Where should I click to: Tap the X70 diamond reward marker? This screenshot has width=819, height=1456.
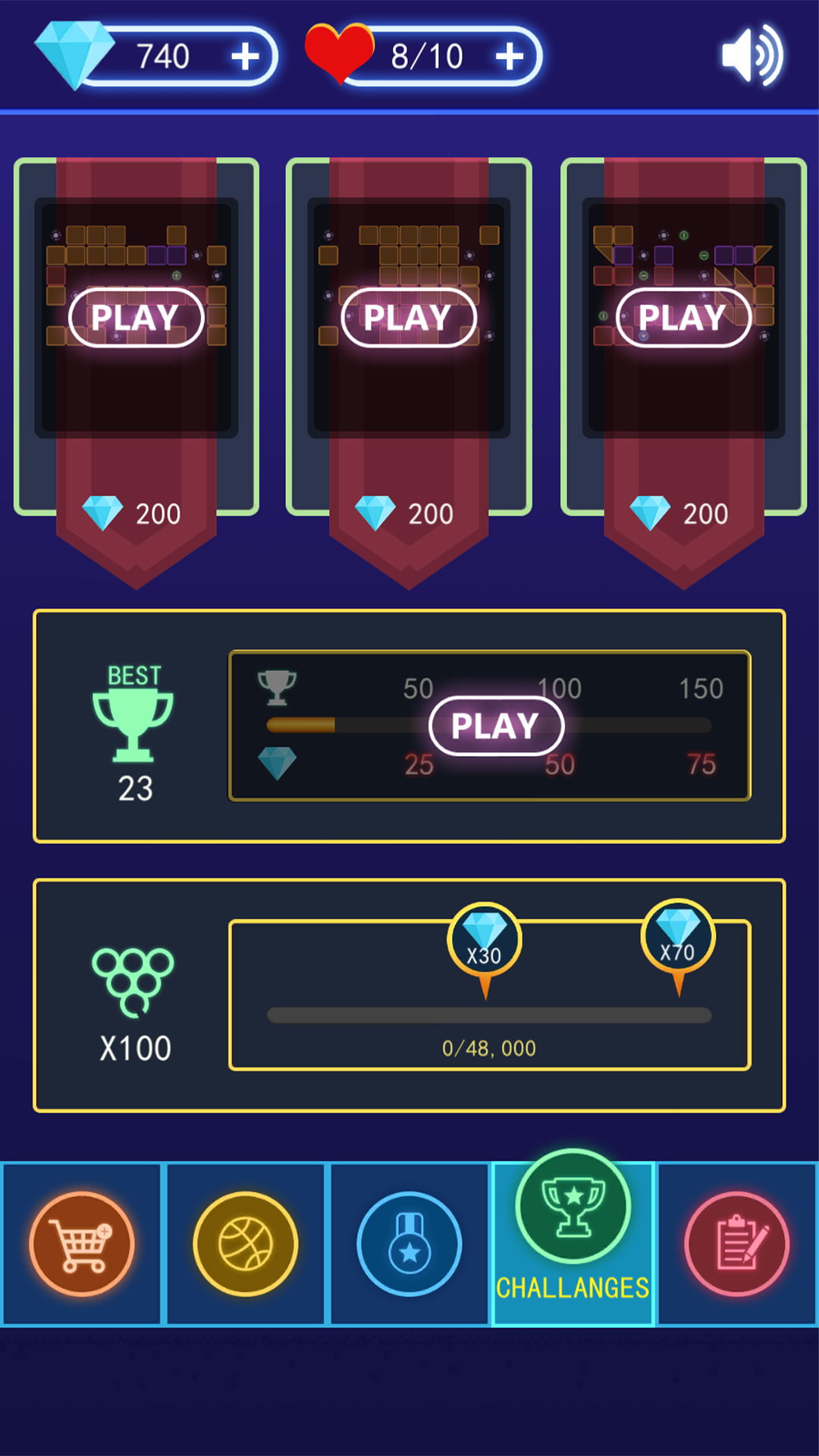pos(677,937)
